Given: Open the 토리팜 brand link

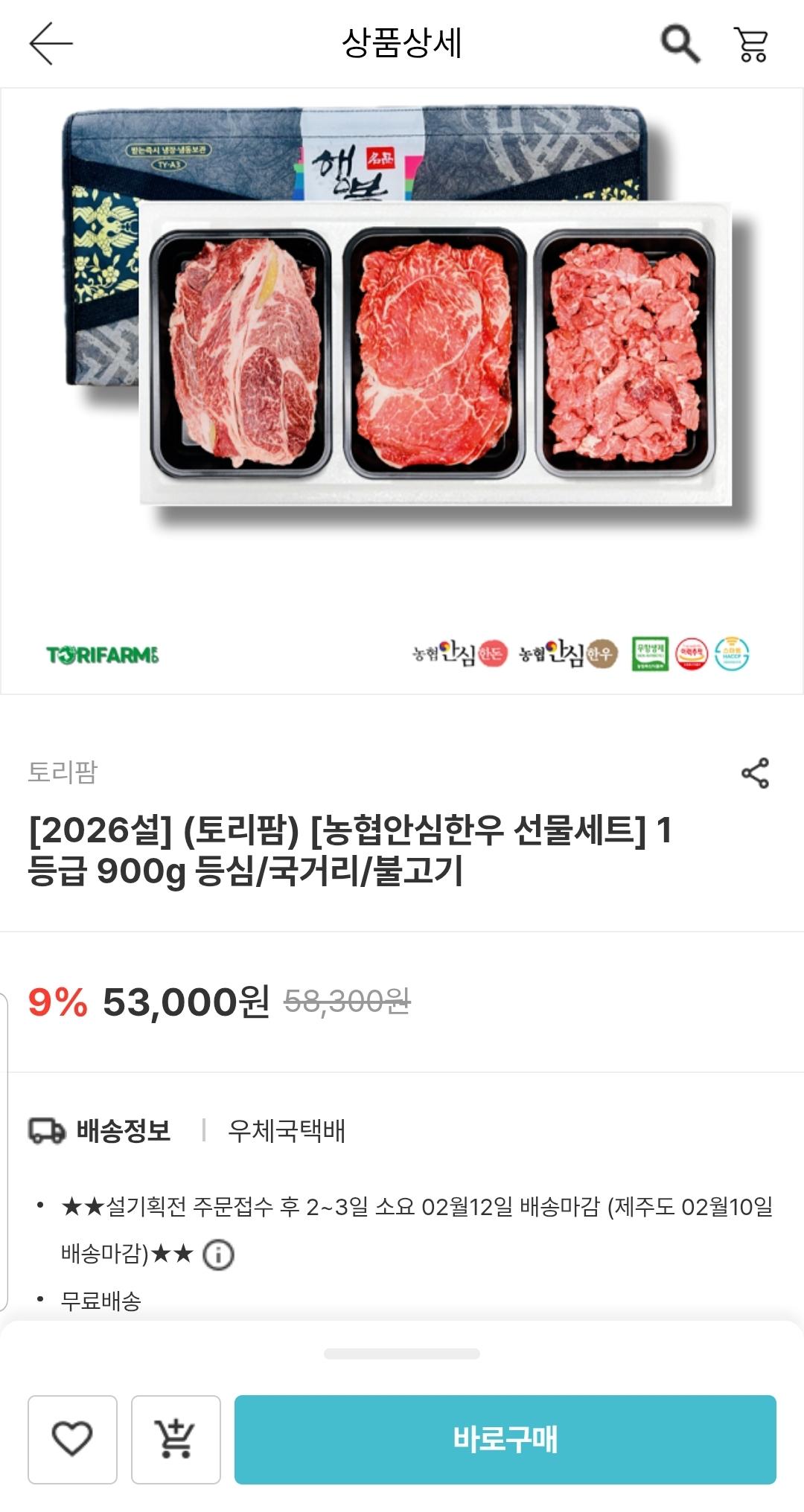Looking at the screenshot, I should point(63,772).
